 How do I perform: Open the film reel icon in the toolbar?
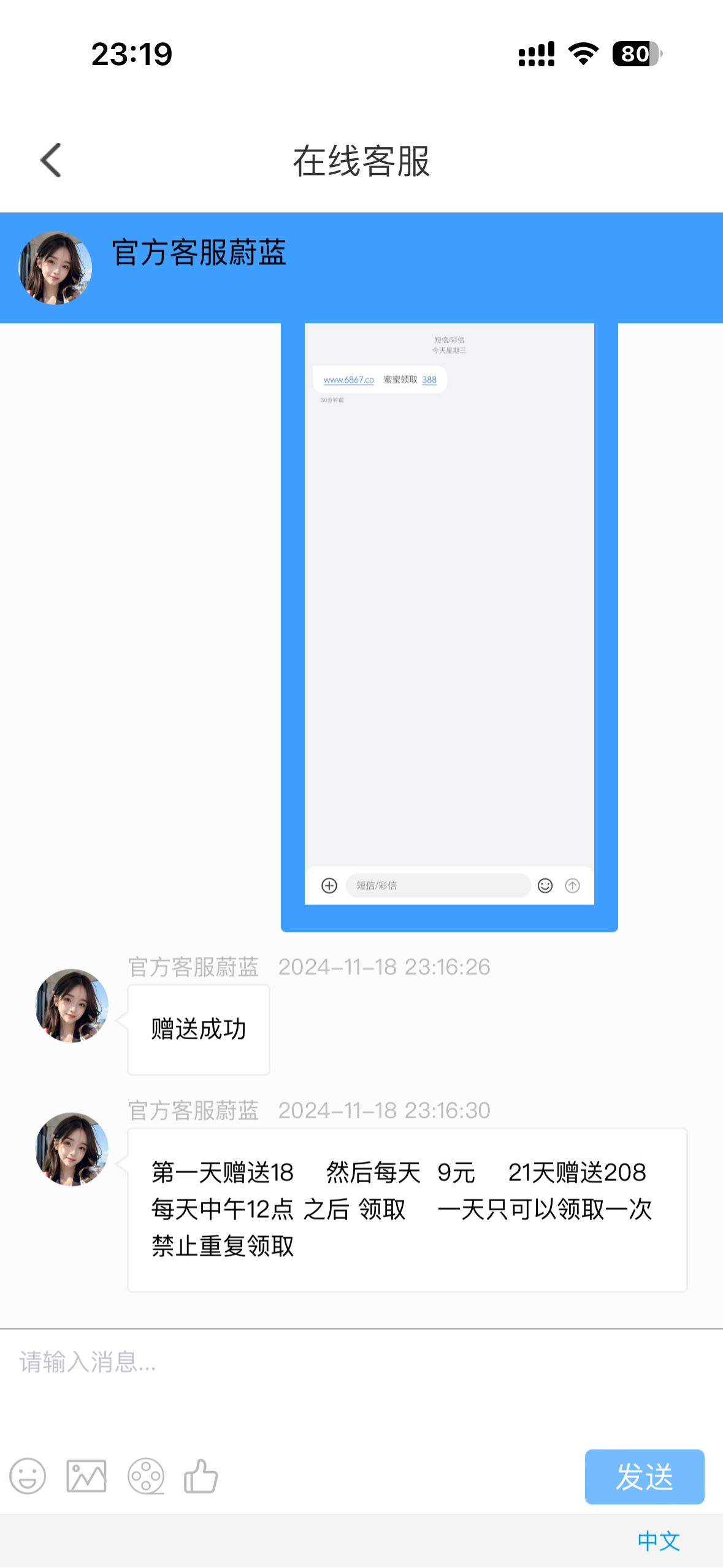(x=146, y=1476)
